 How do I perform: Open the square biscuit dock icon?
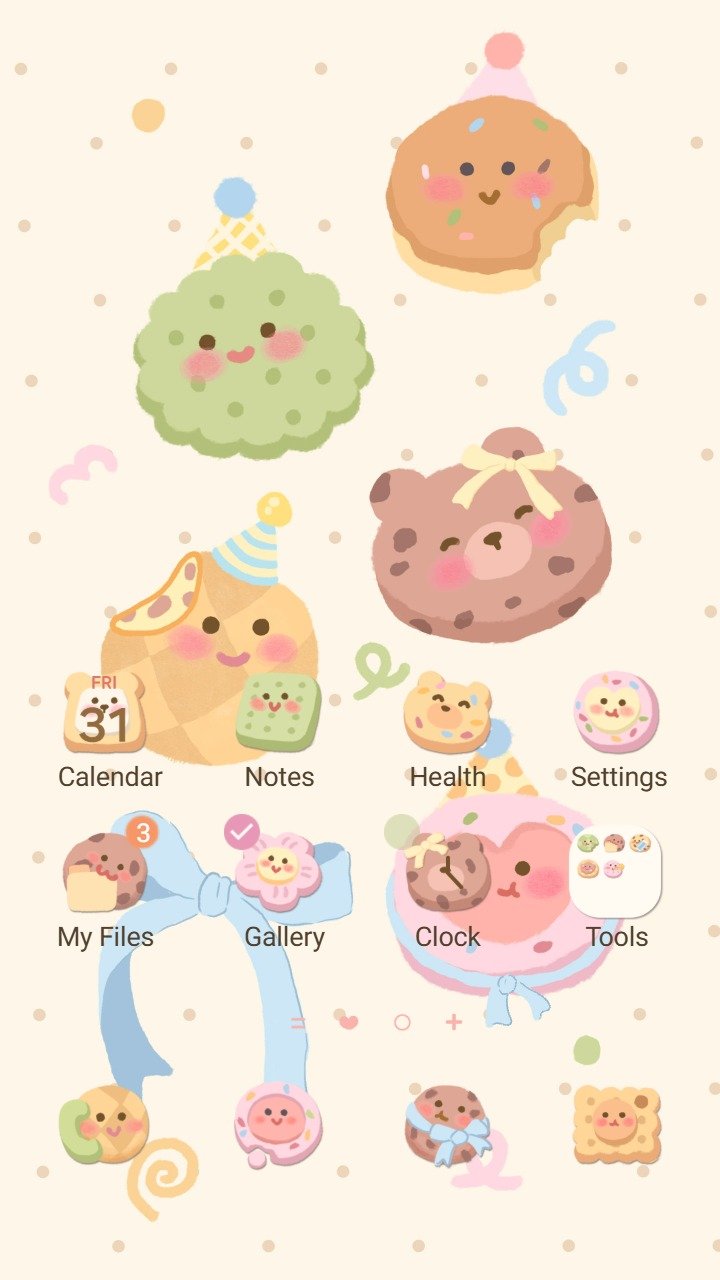click(616, 1125)
